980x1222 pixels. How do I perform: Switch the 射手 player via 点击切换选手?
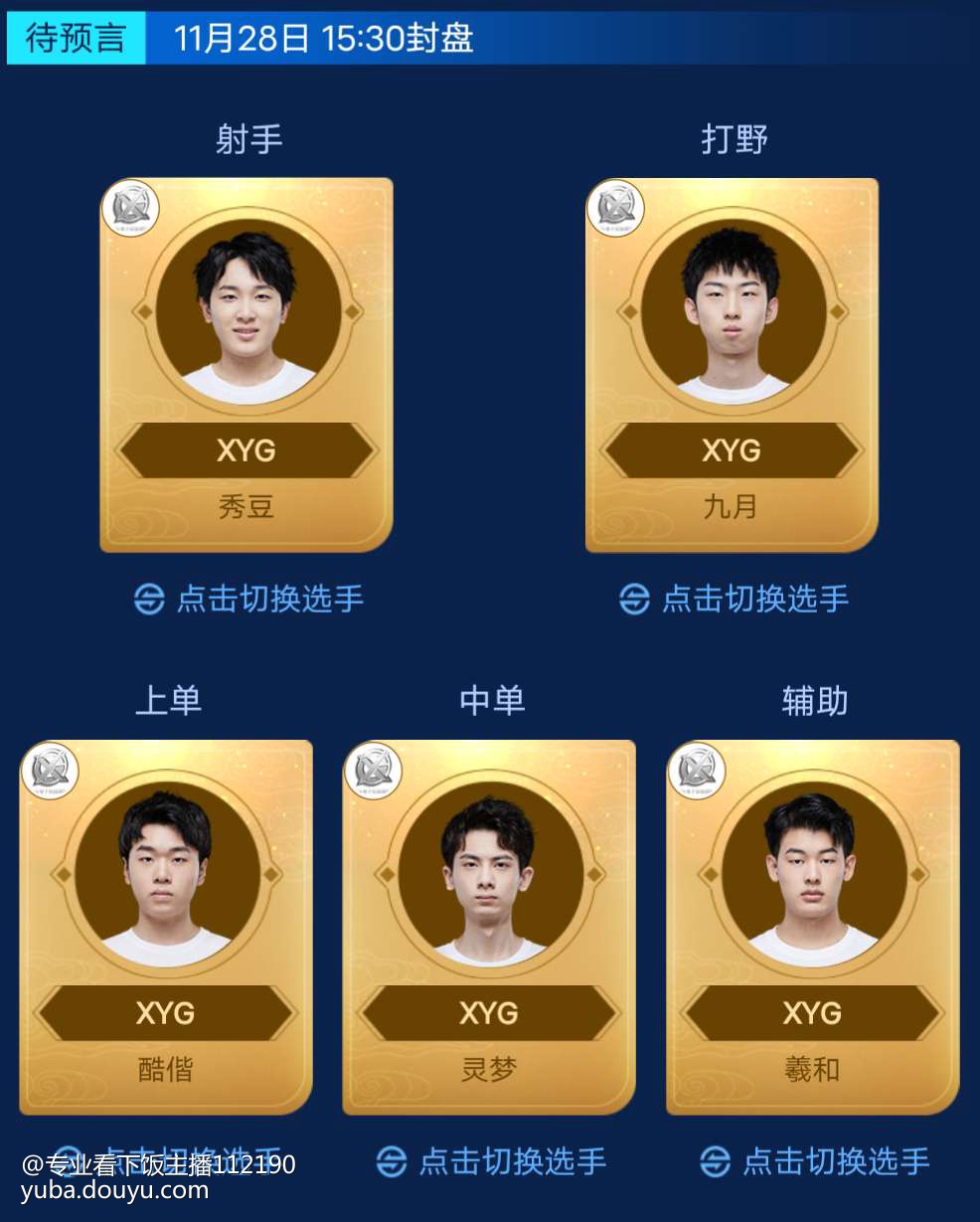(x=249, y=599)
